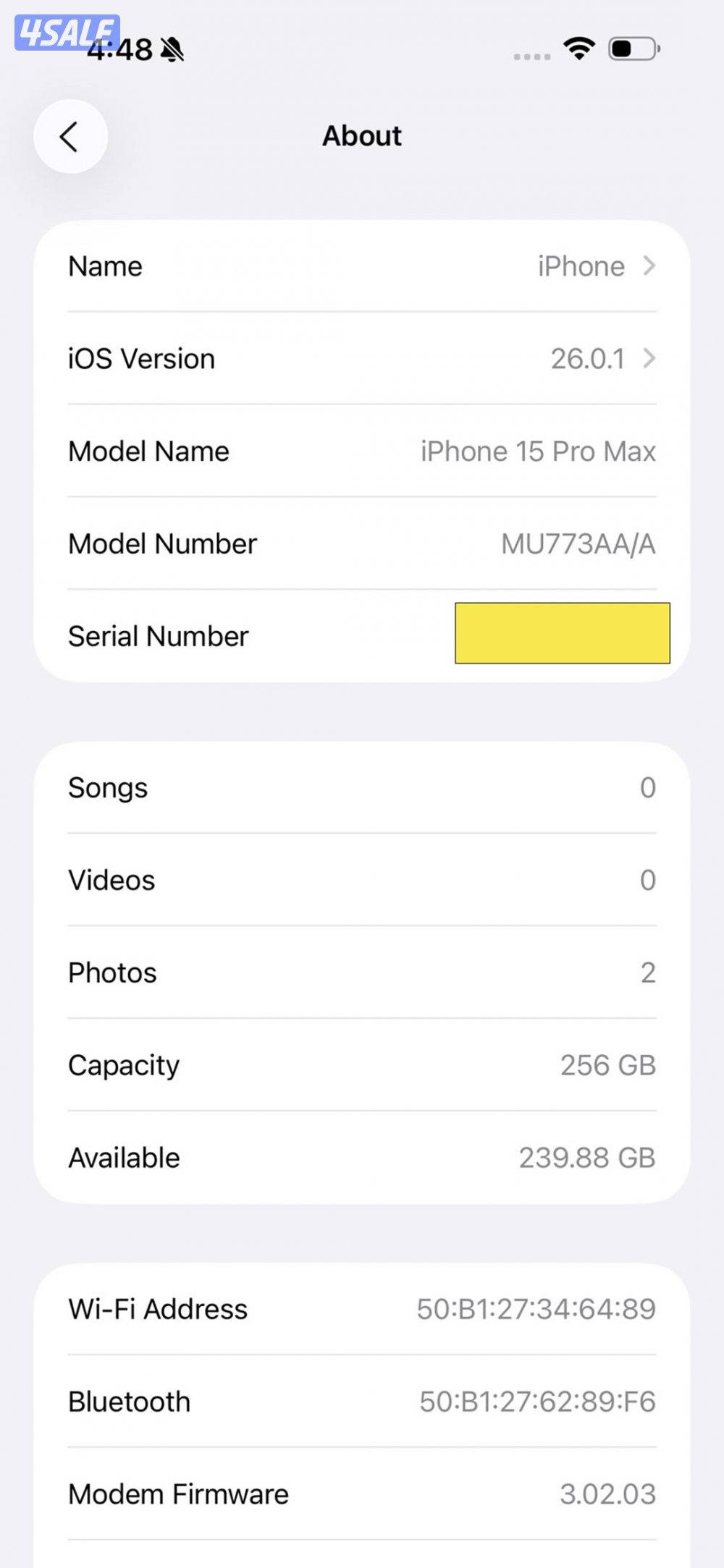
Task: Select the About title header
Action: tap(362, 136)
